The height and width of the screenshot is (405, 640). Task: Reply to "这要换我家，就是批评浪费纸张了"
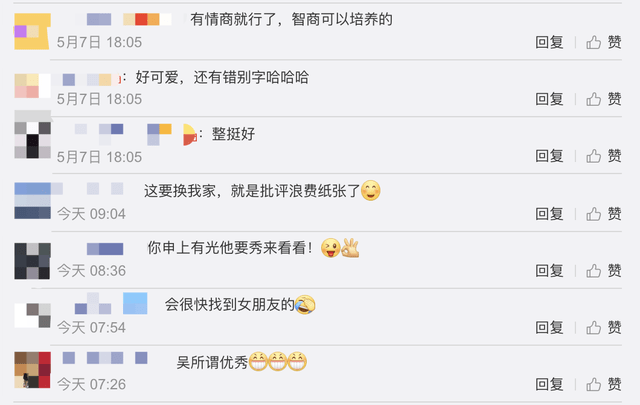[549, 213]
